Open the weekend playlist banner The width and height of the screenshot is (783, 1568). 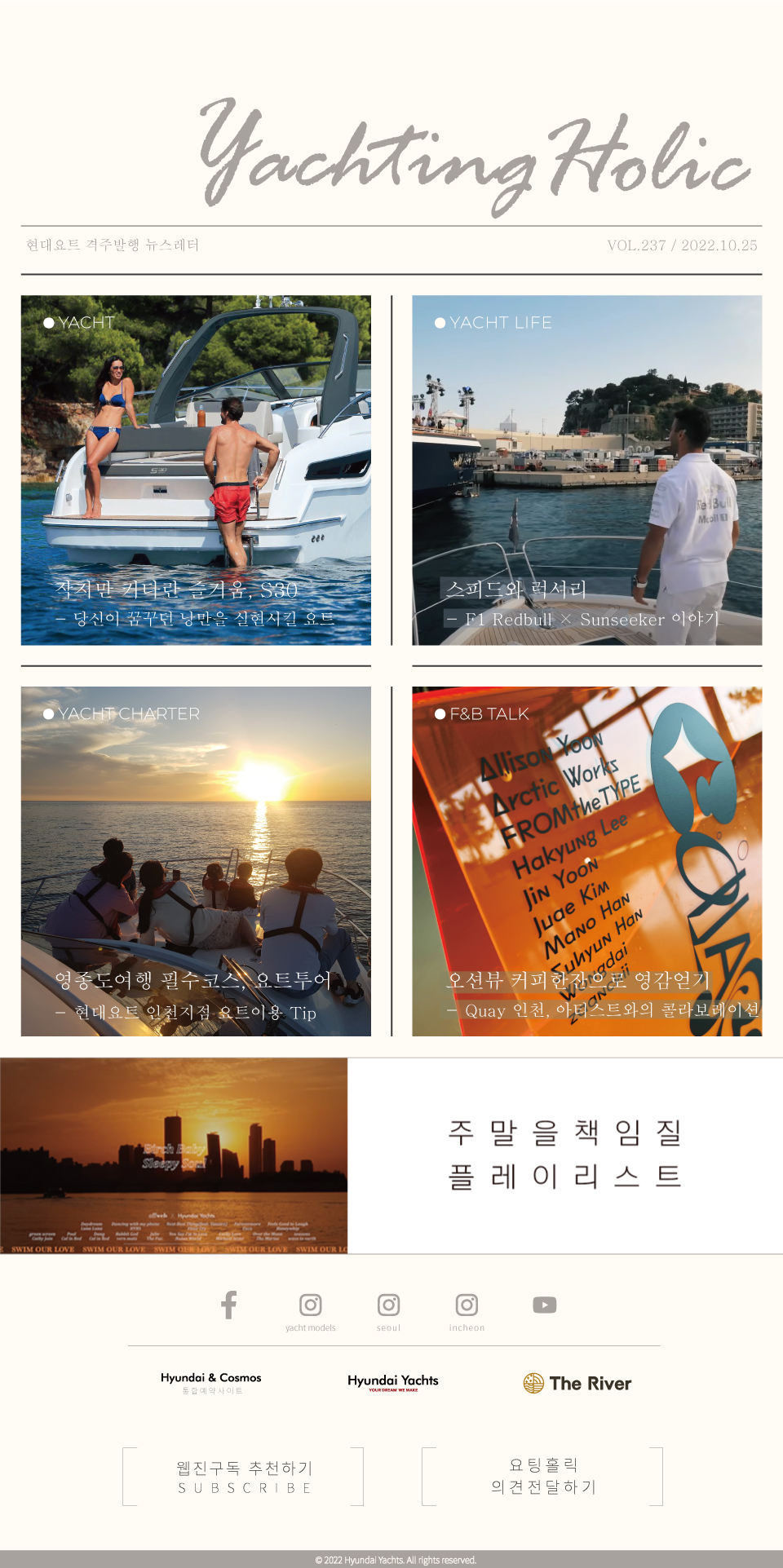[391, 1155]
